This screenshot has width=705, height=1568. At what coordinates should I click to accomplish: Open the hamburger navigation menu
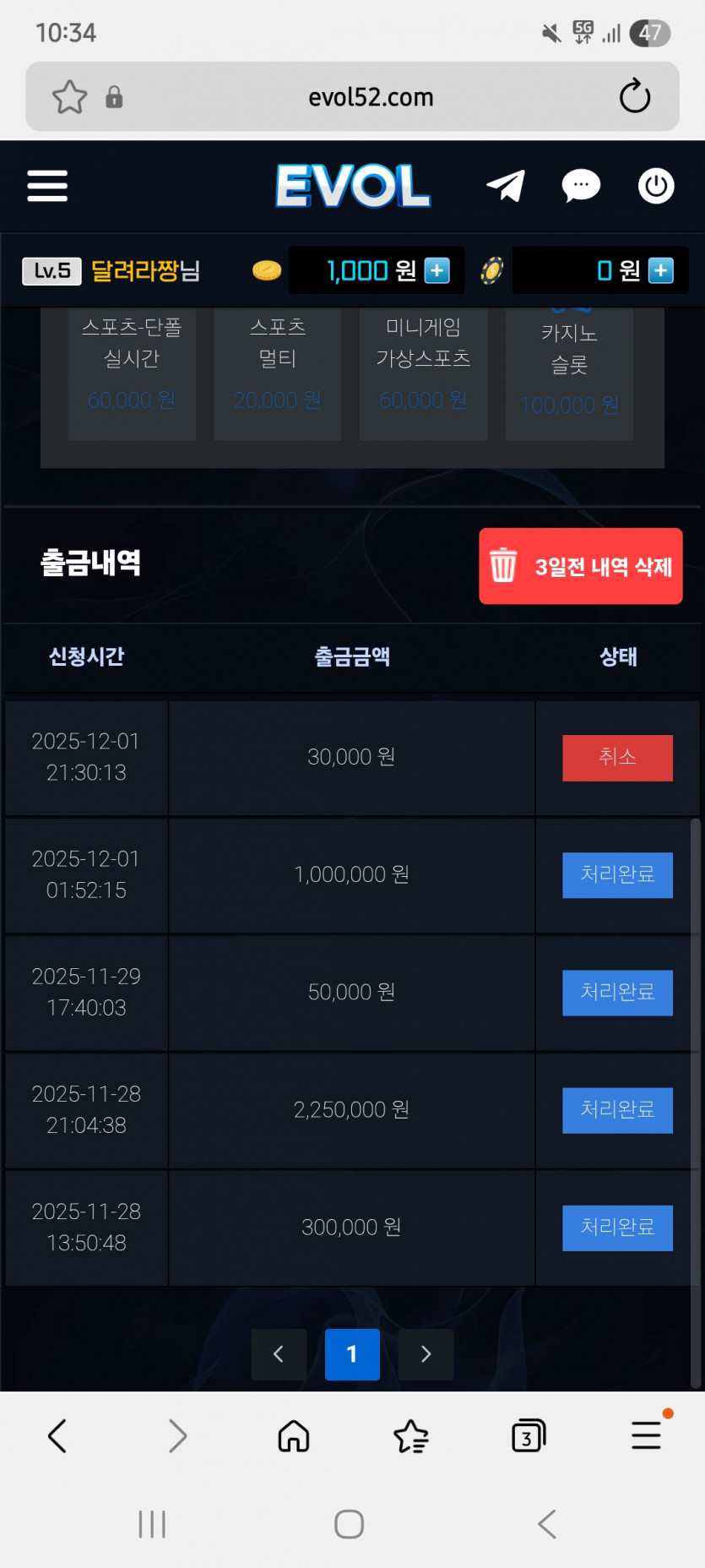click(x=47, y=186)
